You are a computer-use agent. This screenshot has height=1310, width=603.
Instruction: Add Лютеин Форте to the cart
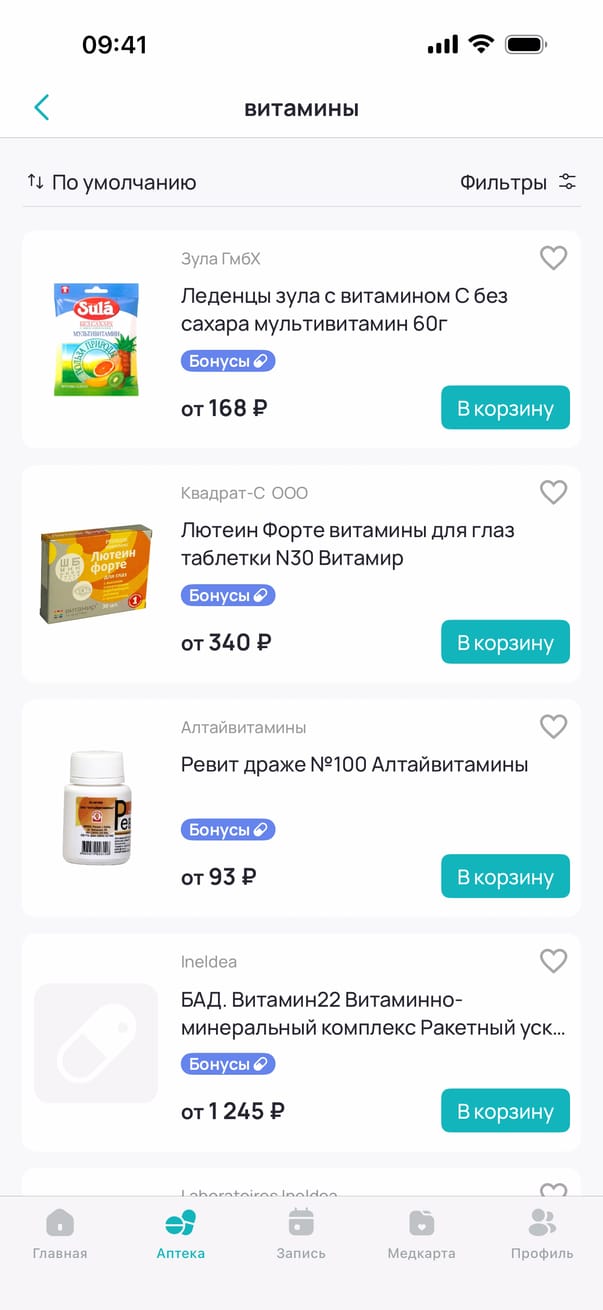(505, 642)
